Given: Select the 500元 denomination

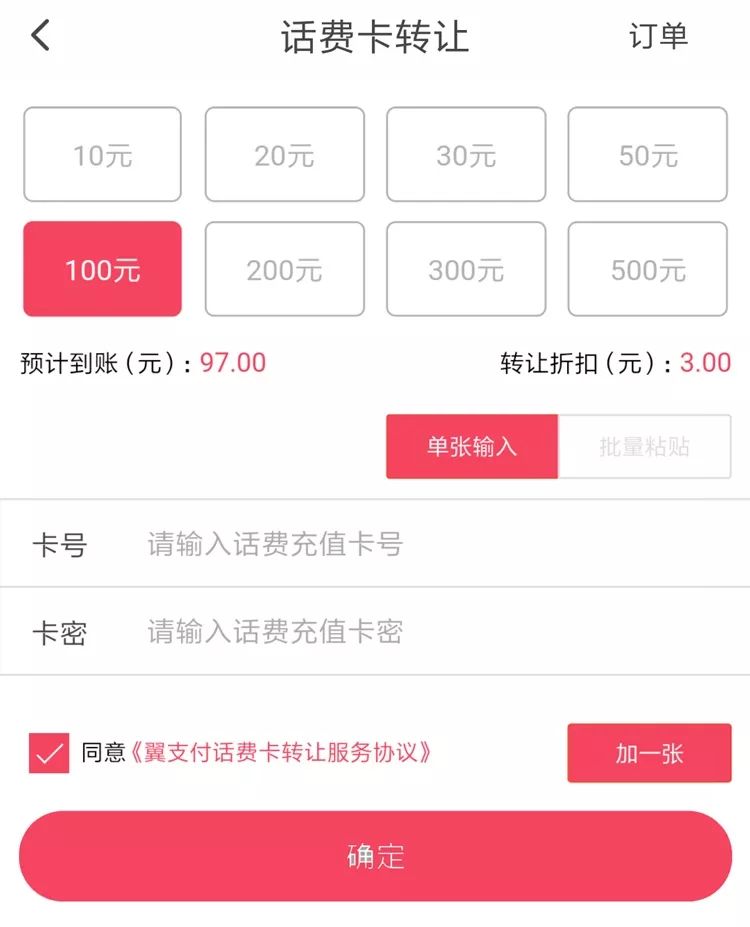Looking at the screenshot, I should tap(647, 269).
